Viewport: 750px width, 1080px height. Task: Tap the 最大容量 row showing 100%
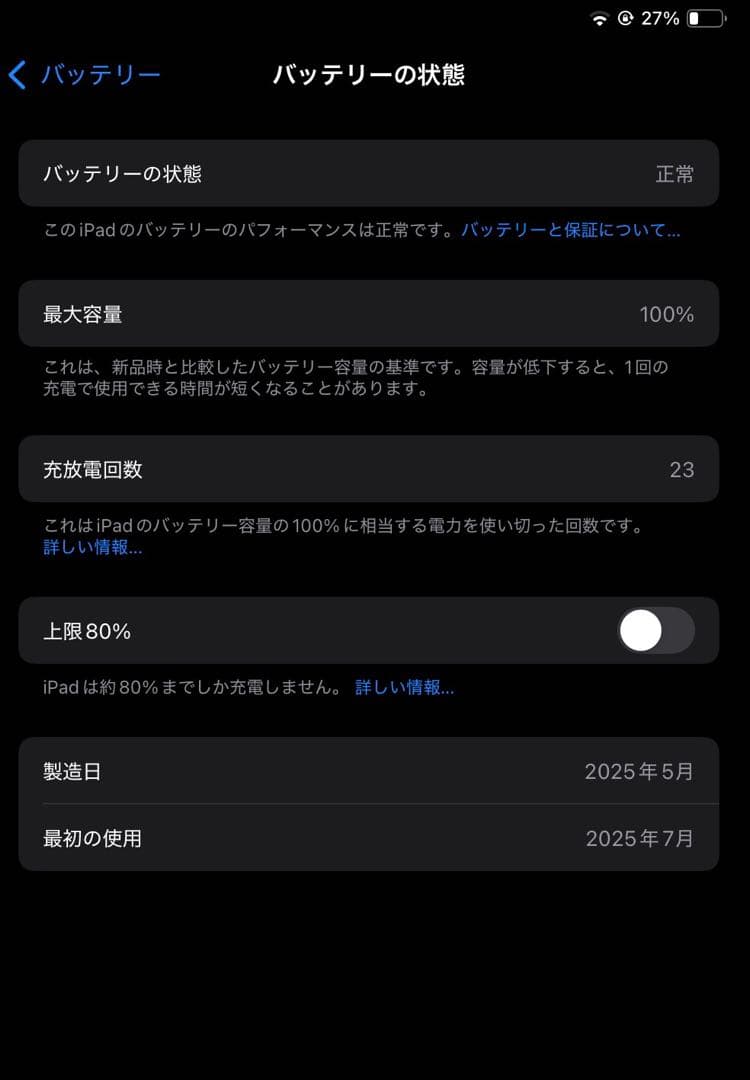(x=375, y=313)
